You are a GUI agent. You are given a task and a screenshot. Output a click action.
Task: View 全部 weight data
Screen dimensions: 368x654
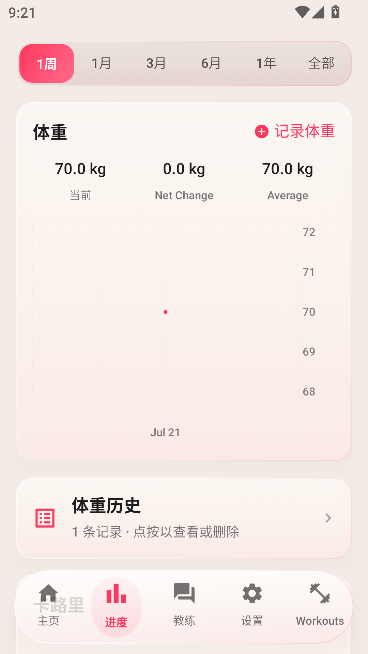321,63
